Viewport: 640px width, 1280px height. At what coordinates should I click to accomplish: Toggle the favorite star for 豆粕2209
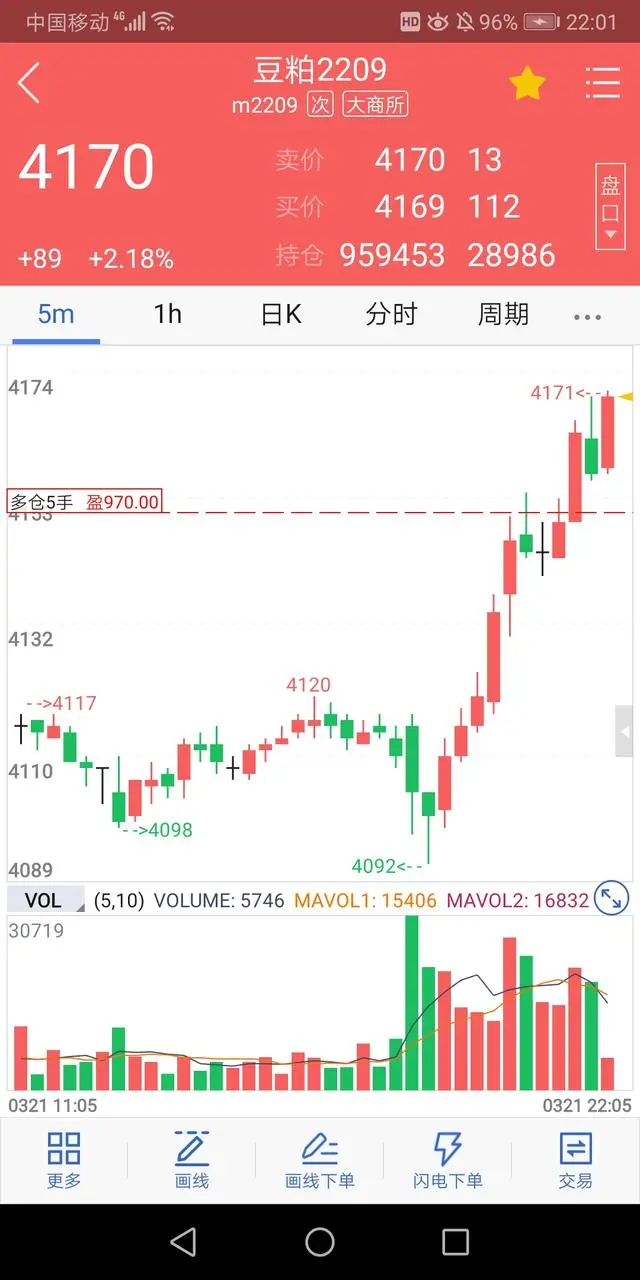[x=527, y=84]
